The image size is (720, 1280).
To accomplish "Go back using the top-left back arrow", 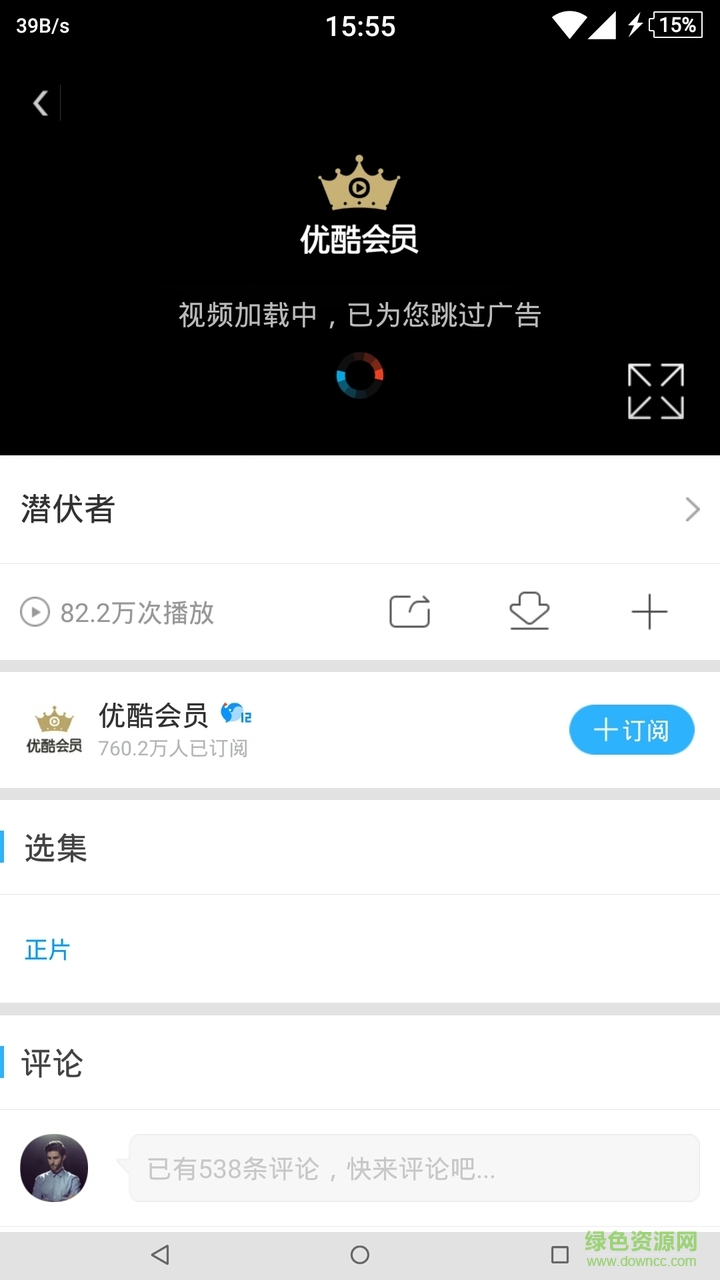I will click(38, 103).
